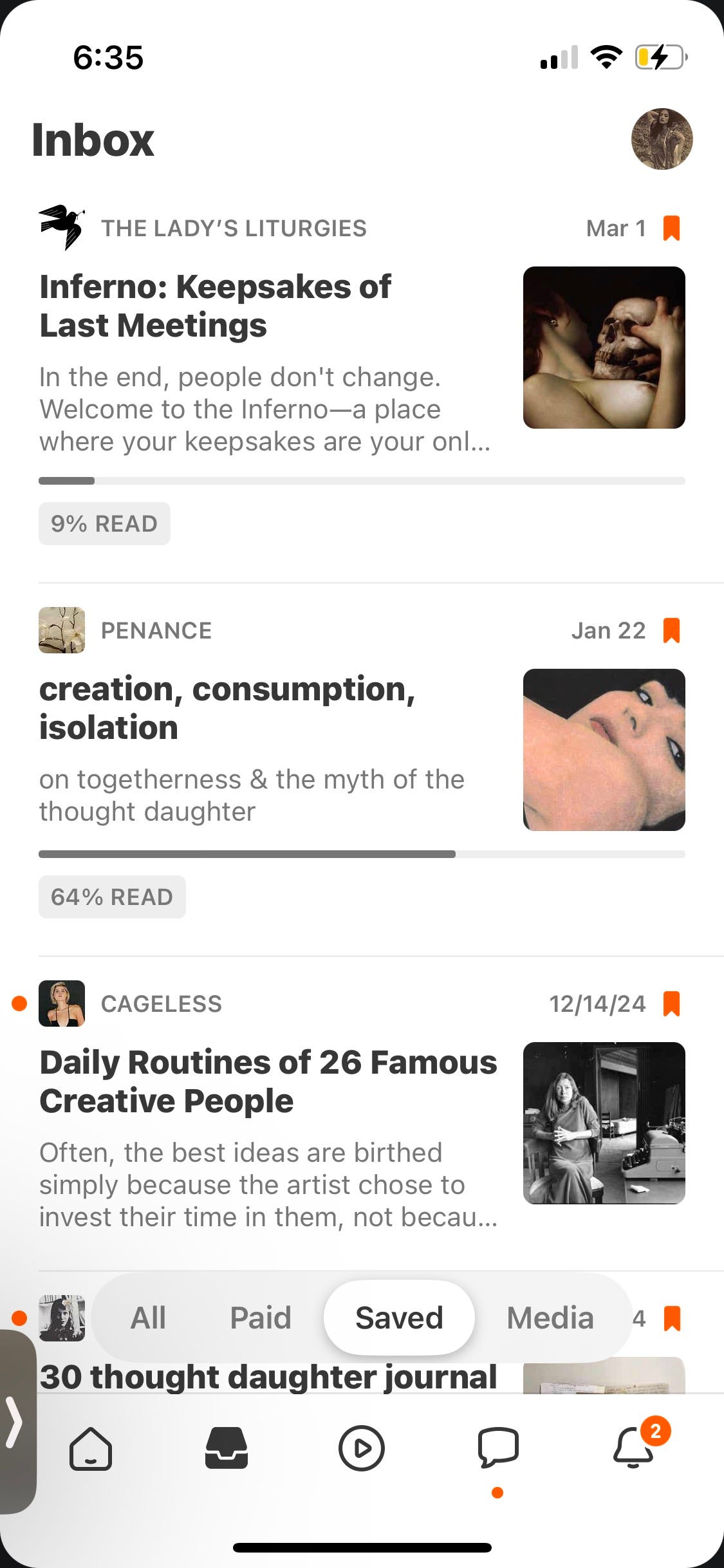Unsave the Penance post bookmark

tap(671, 631)
